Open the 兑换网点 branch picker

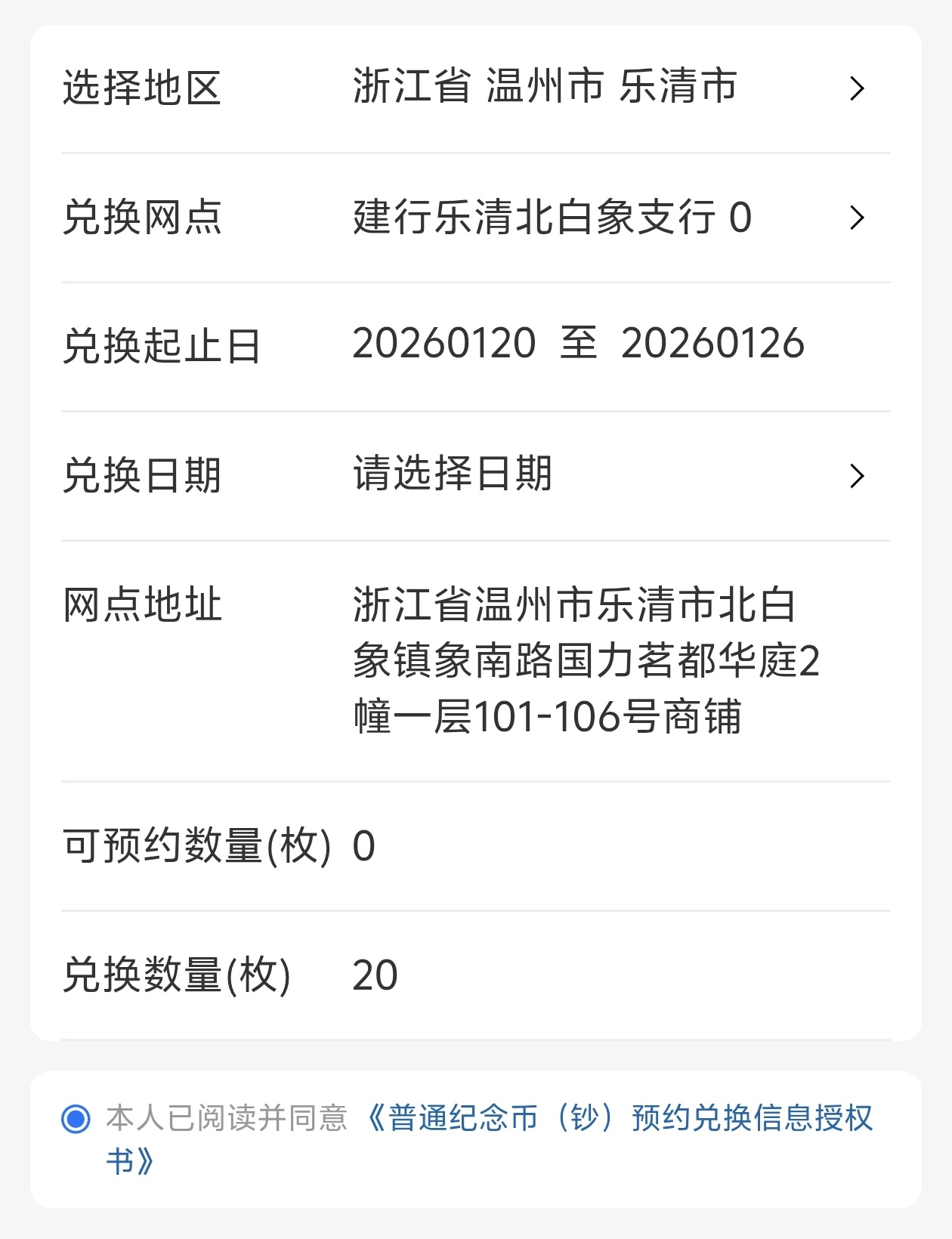coord(552,218)
